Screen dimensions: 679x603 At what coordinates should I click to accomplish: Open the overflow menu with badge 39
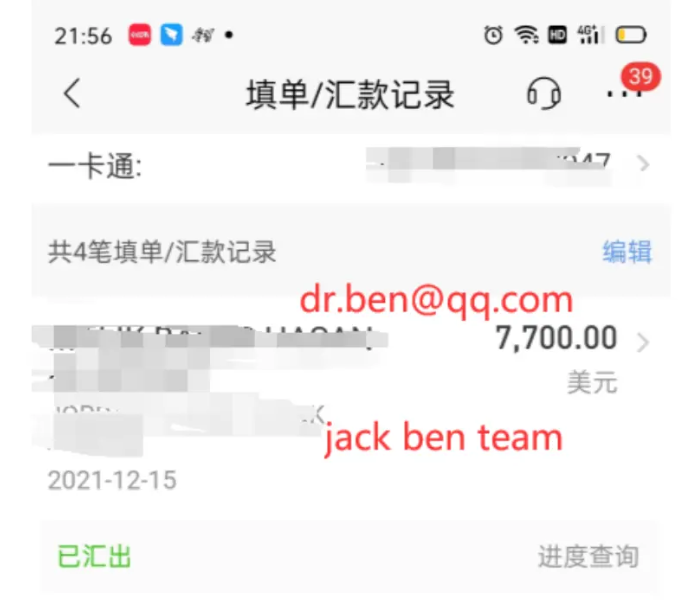[x=624, y=92]
